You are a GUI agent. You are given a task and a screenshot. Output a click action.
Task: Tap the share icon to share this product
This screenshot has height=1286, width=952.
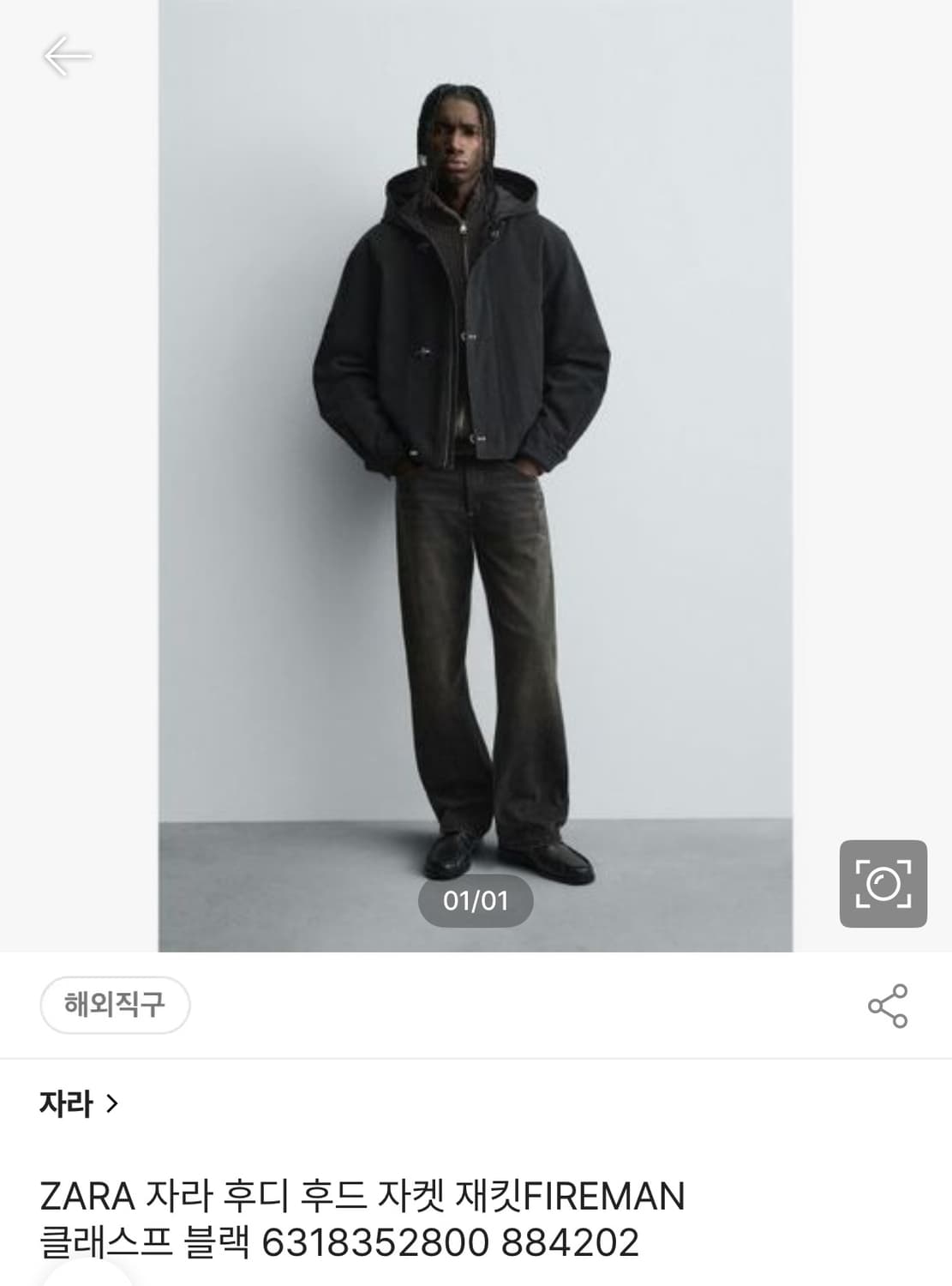coord(887,1006)
